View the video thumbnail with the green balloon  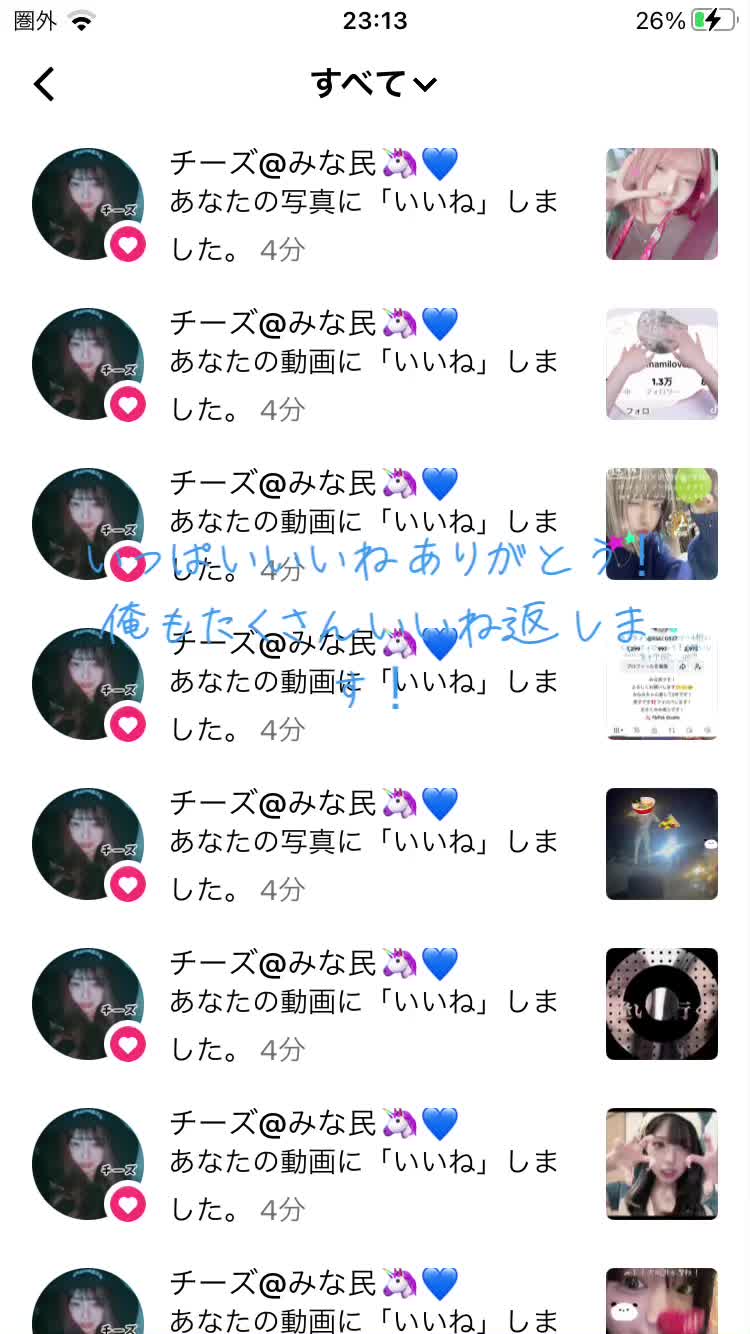click(x=661, y=524)
